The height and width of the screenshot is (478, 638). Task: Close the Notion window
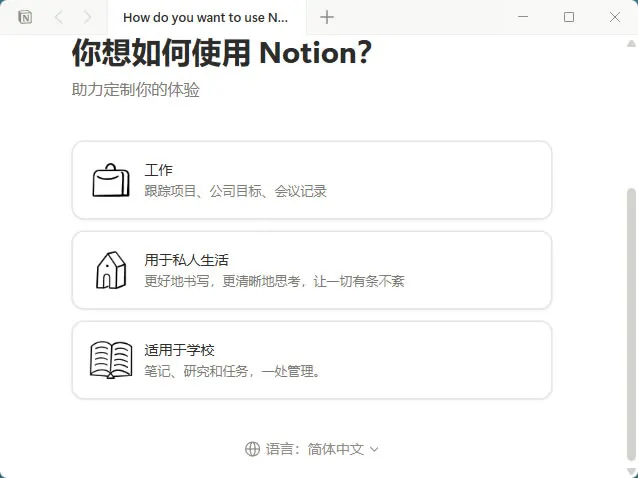614,17
